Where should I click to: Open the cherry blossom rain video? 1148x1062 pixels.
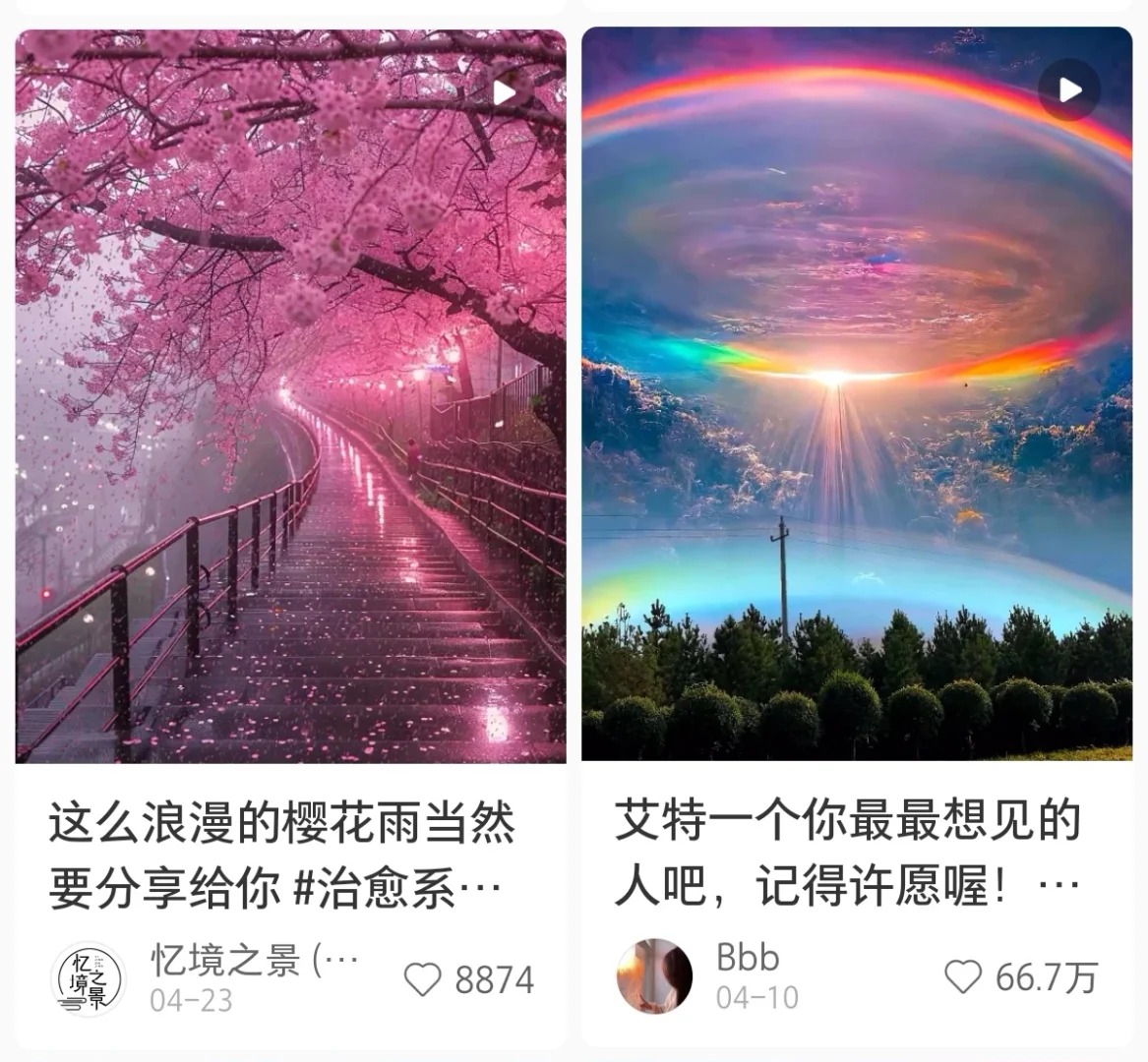tap(290, 395)
